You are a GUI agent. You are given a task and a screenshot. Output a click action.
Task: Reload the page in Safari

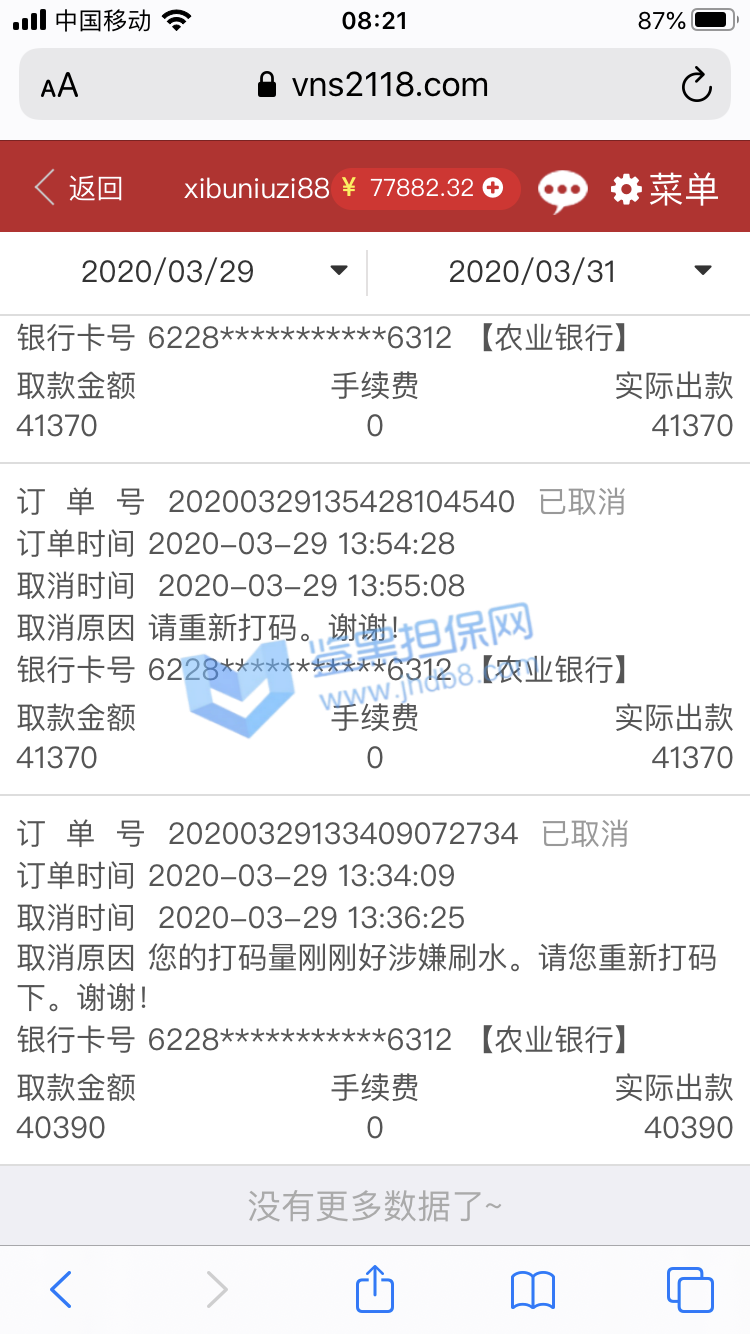click(696, 86)
